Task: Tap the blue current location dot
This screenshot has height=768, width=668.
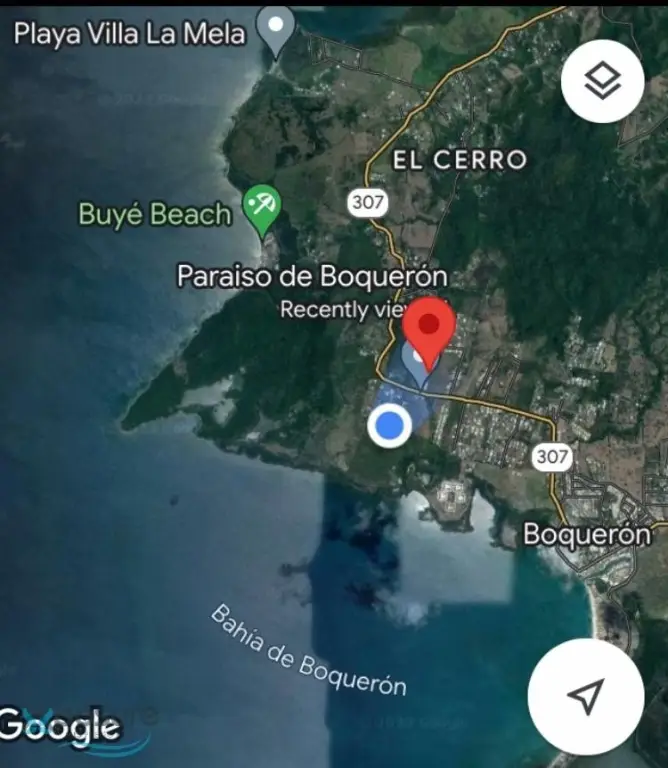Action: click(389, 426)
